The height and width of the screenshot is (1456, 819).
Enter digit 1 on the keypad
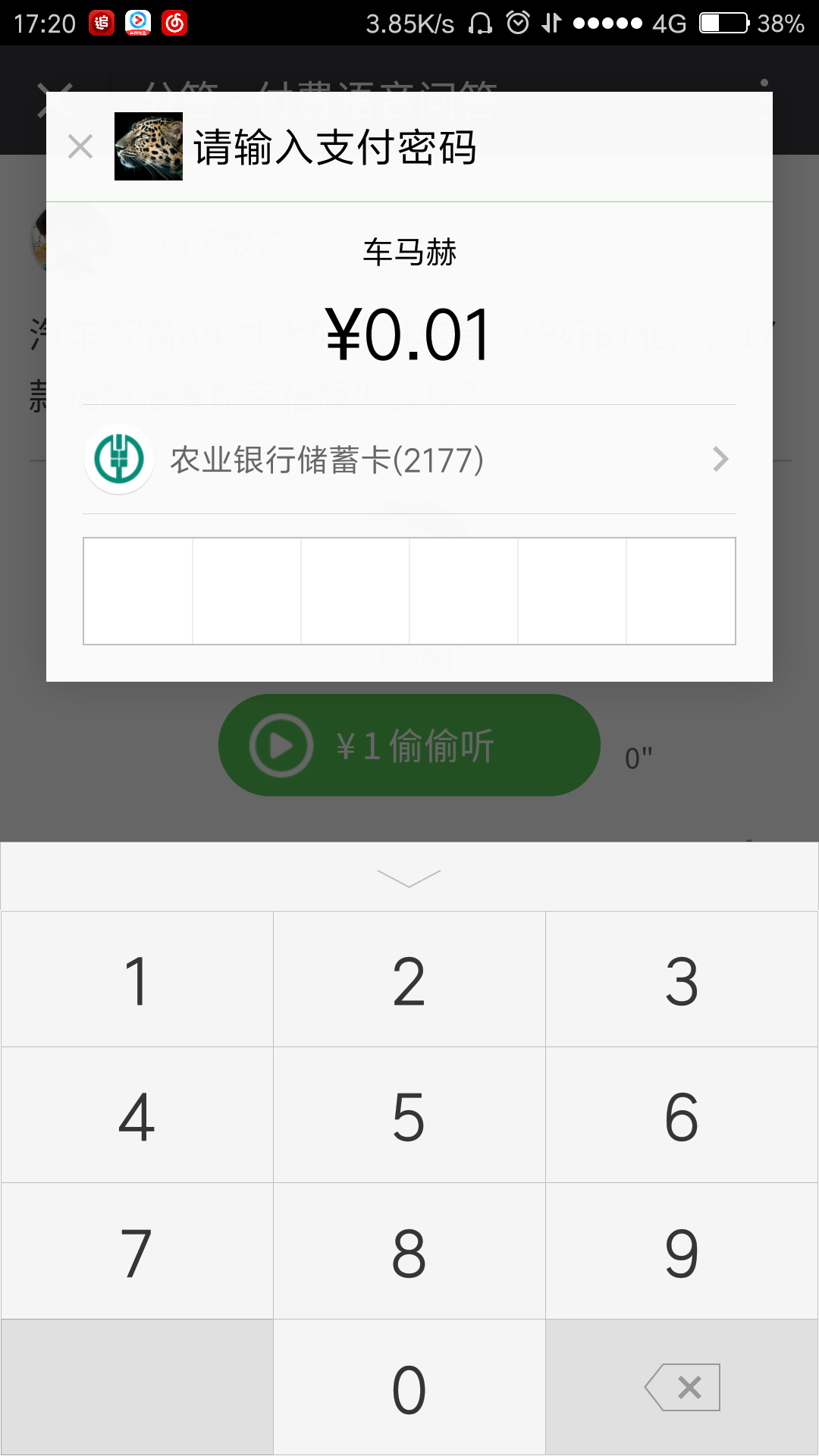(137, 980)
